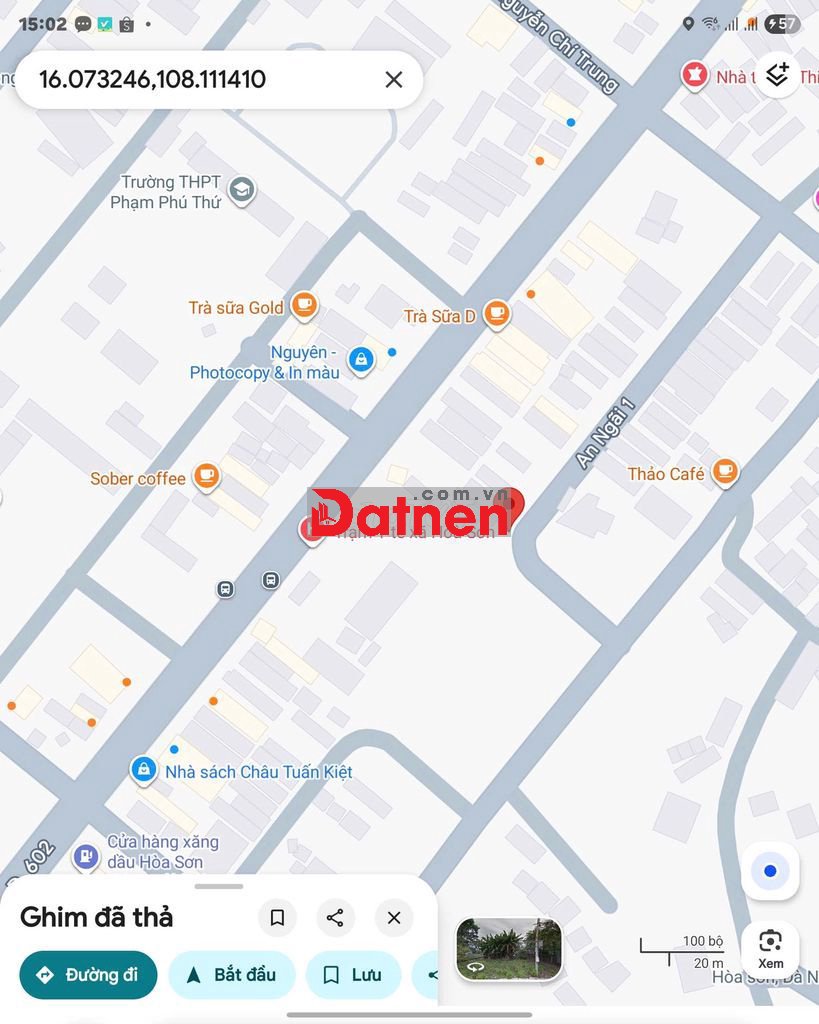
Task: Tap the coordinates search field
Action: coord(200,80)
